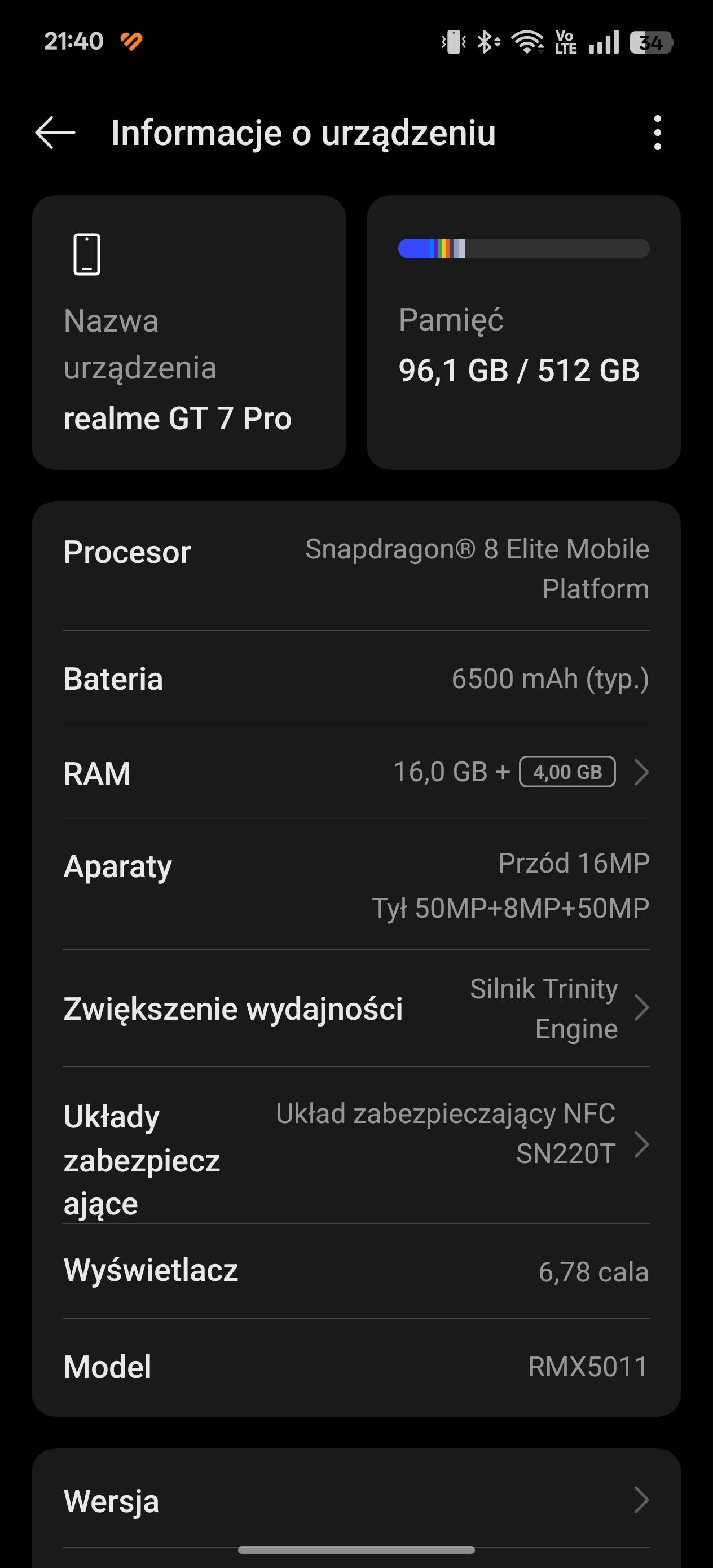Open the Wersja row
Screen dimensions: 713x1568
(356, 1500)
